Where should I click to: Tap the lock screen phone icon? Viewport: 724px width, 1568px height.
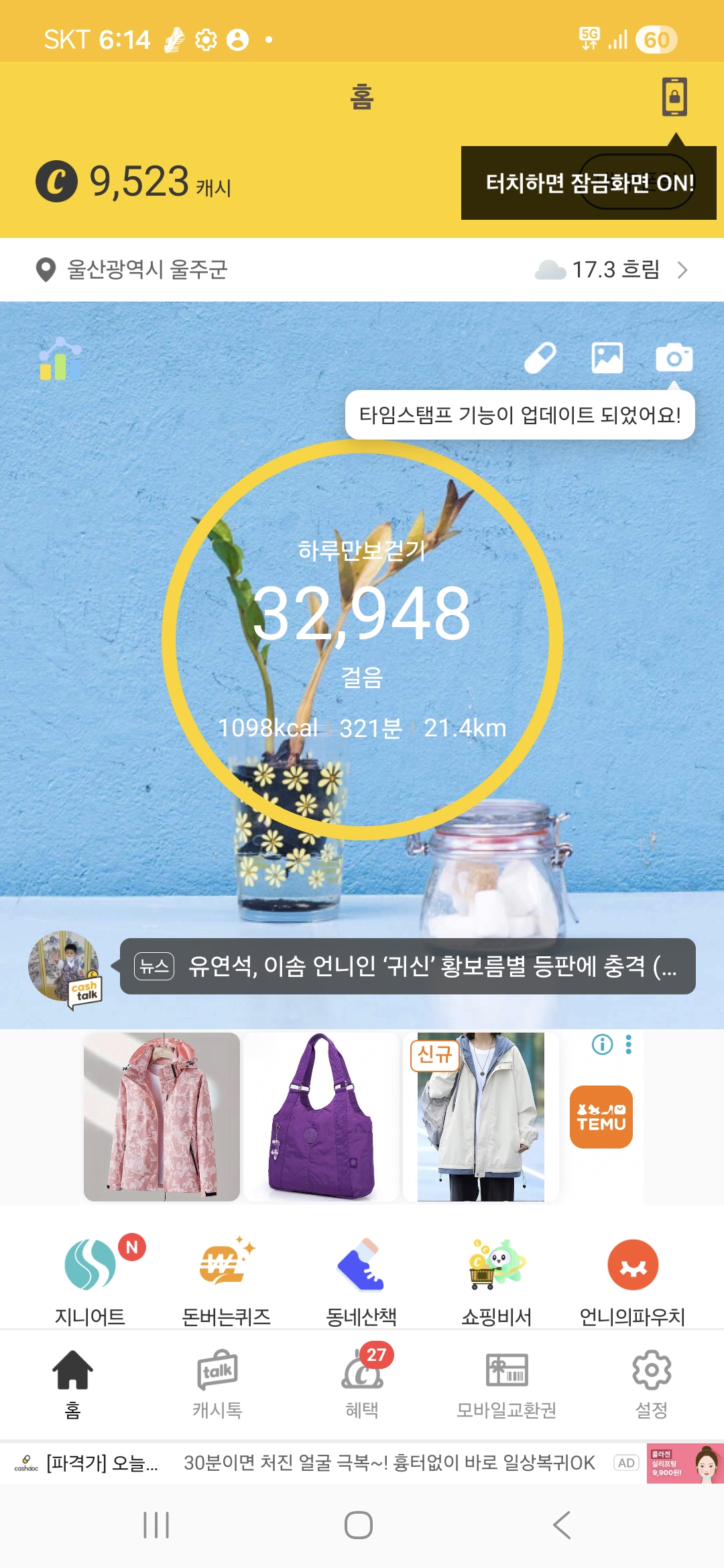point(674,97)
